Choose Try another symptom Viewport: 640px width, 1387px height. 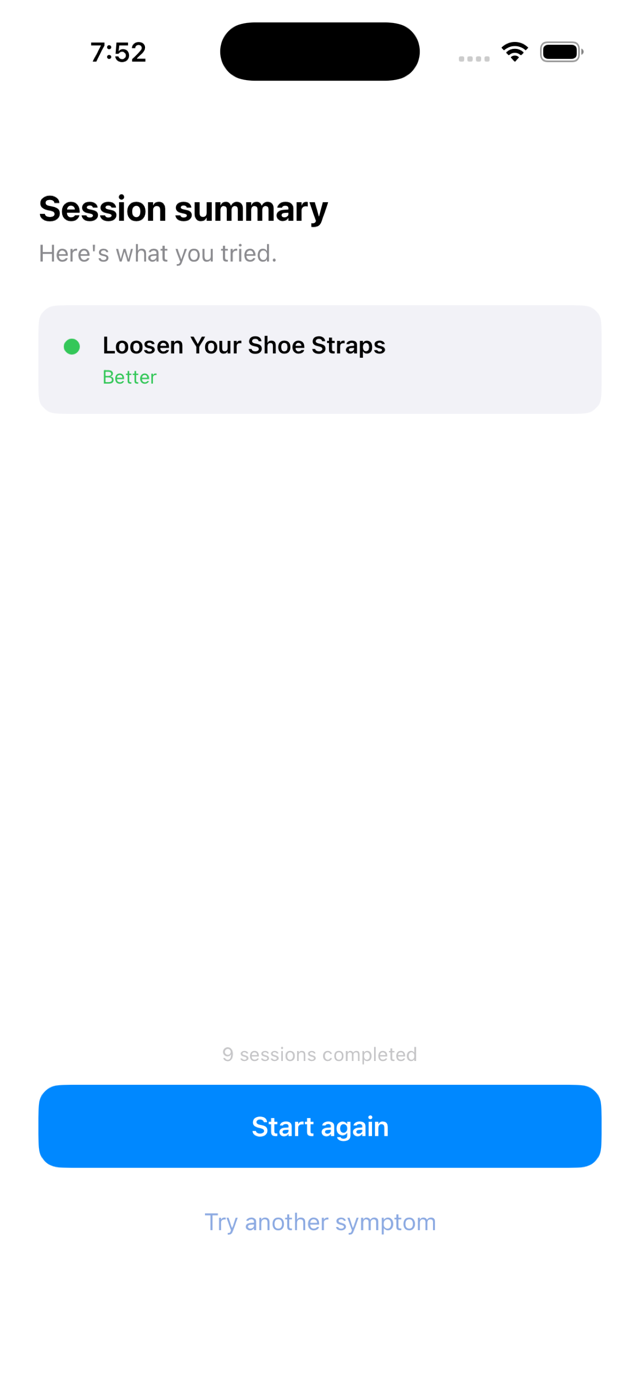pyautogui.click(x=320, y=1222)
